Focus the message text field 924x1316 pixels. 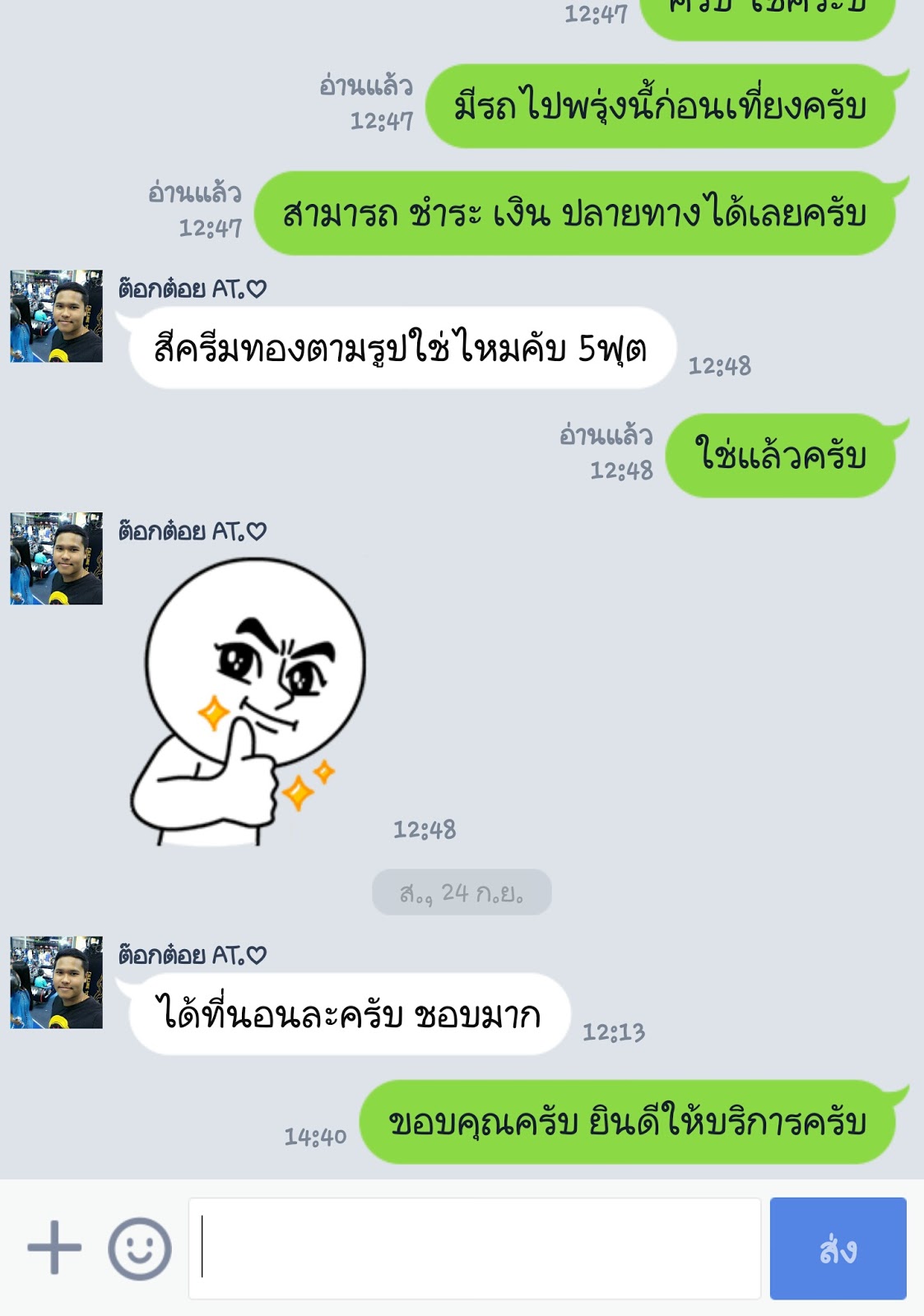474,1248
